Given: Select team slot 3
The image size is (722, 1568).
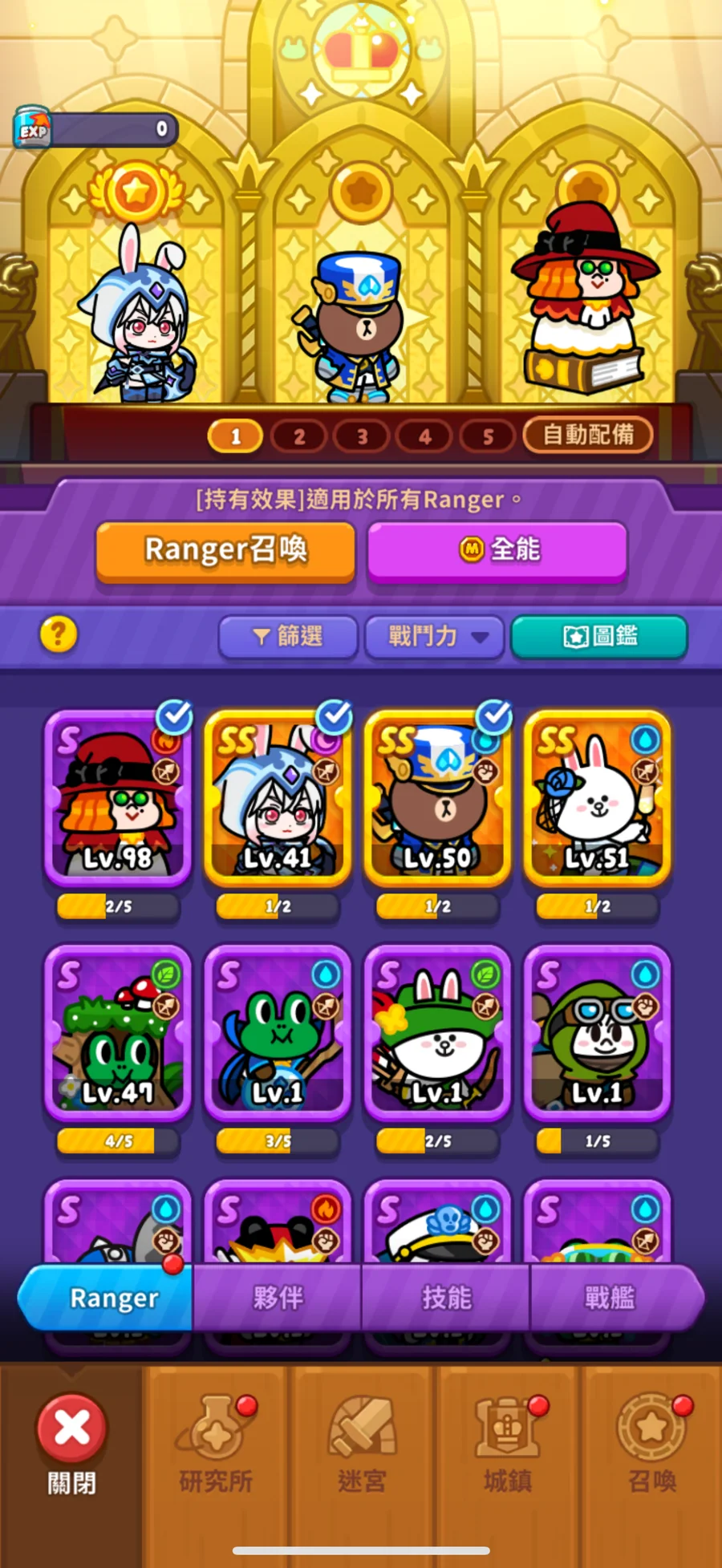Looking at the screenshot, I should (x=362, y=436).
